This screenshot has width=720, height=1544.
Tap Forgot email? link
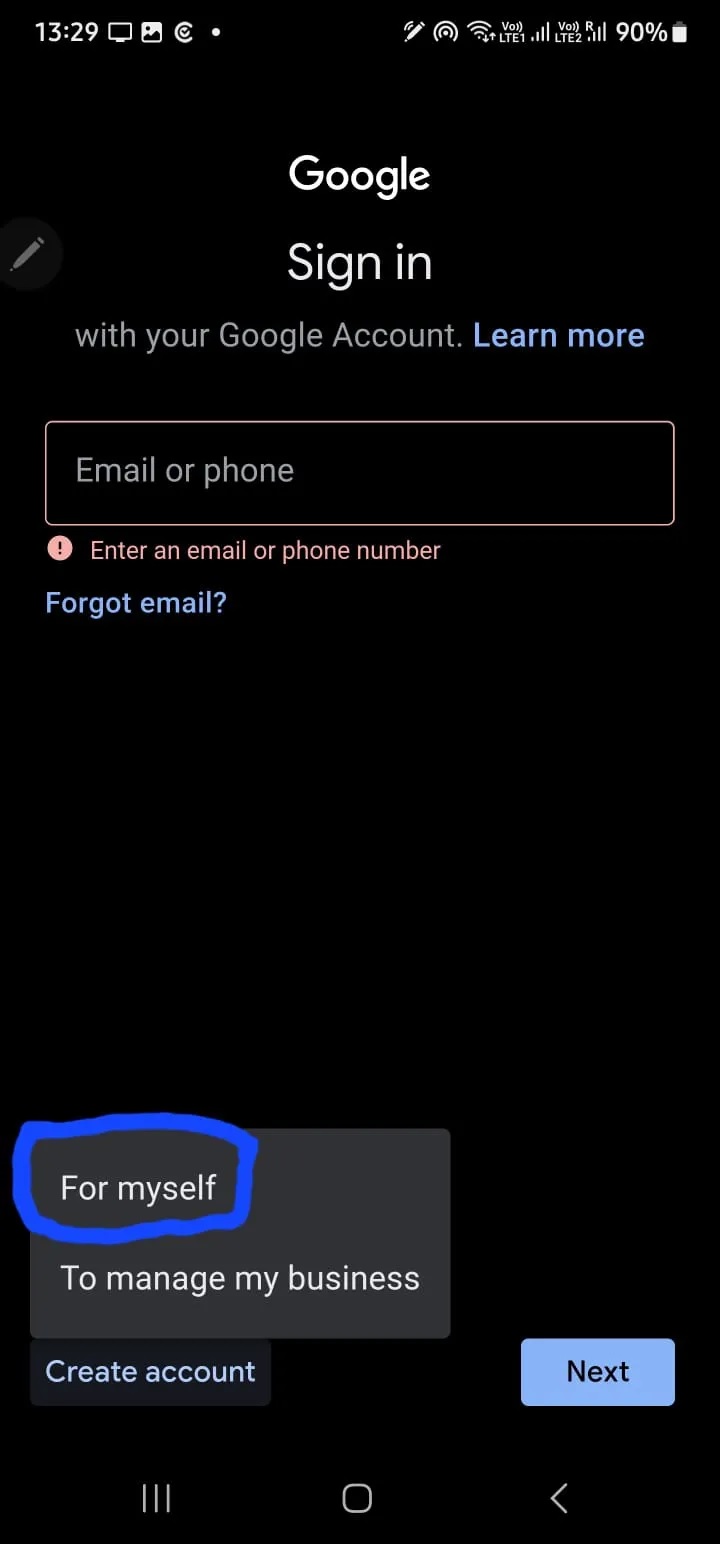pyautogui.click(x=136, y=603)
